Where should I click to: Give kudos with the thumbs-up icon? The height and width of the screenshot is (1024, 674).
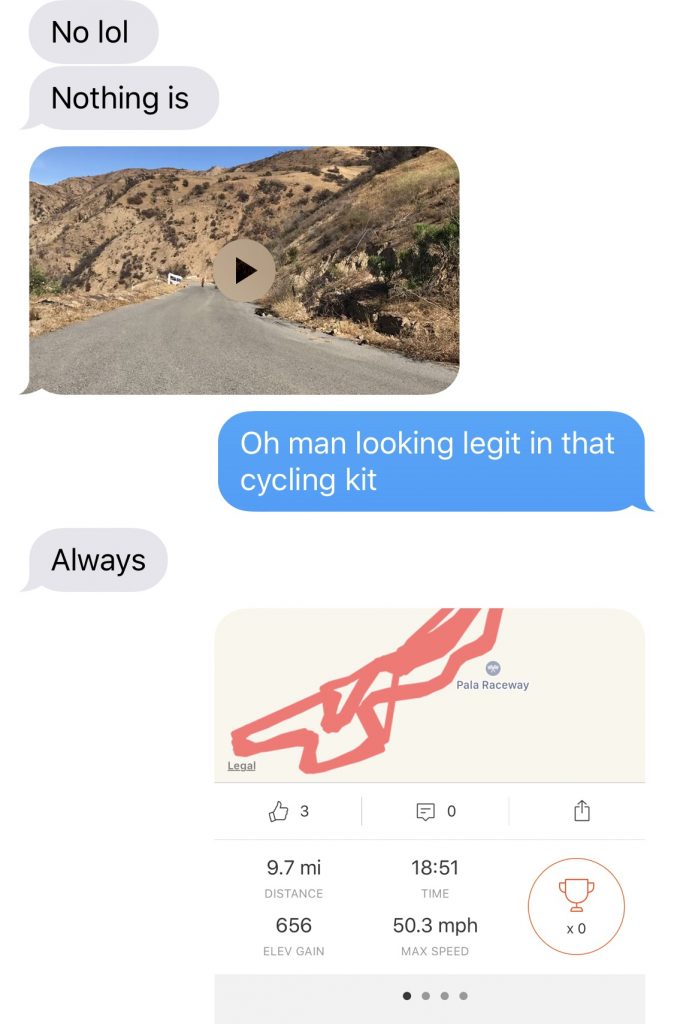278,812
